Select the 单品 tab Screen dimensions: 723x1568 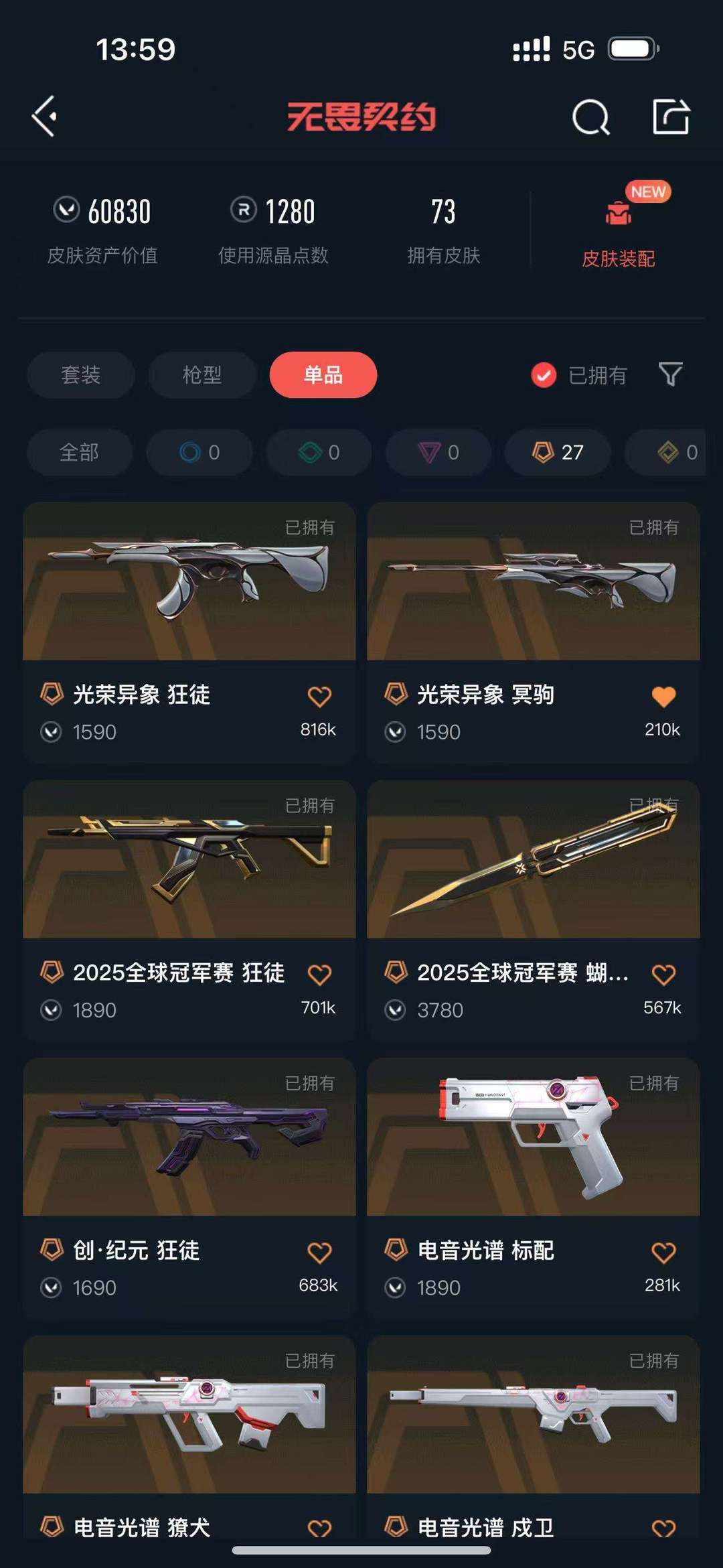click(x=323, y=374)
